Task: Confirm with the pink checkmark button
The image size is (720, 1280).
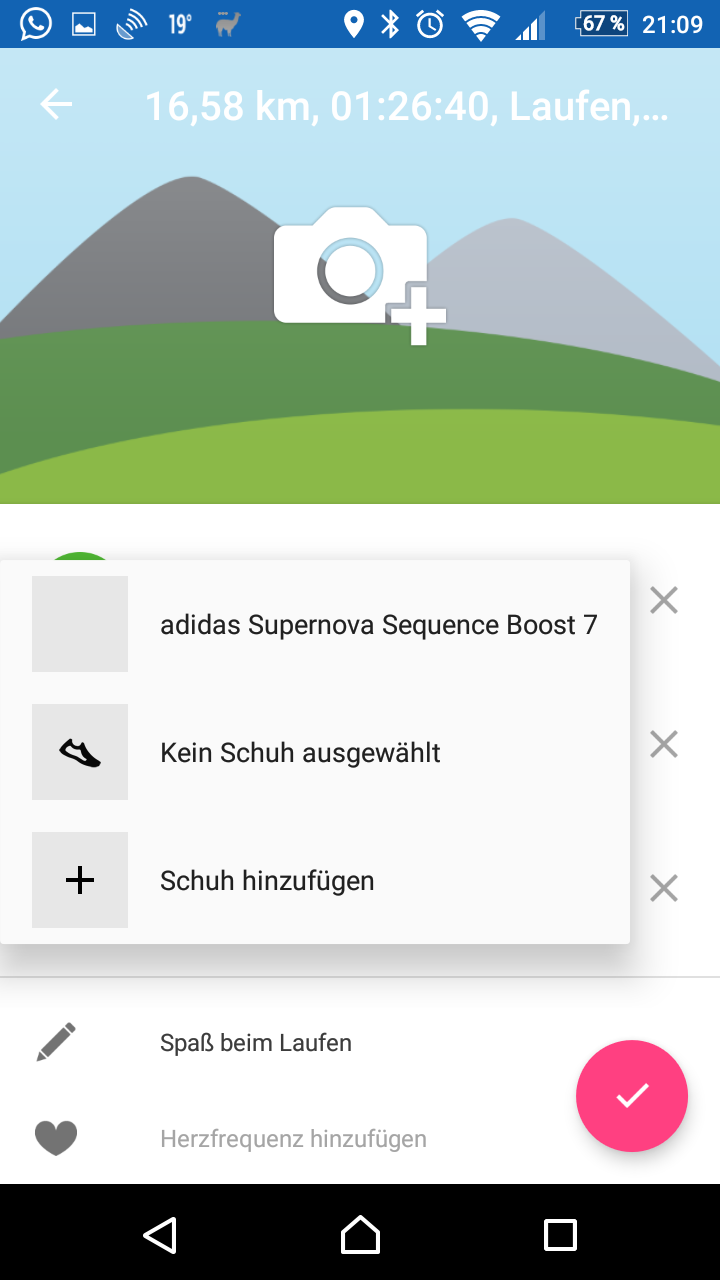Action: tap(631, 1096)
